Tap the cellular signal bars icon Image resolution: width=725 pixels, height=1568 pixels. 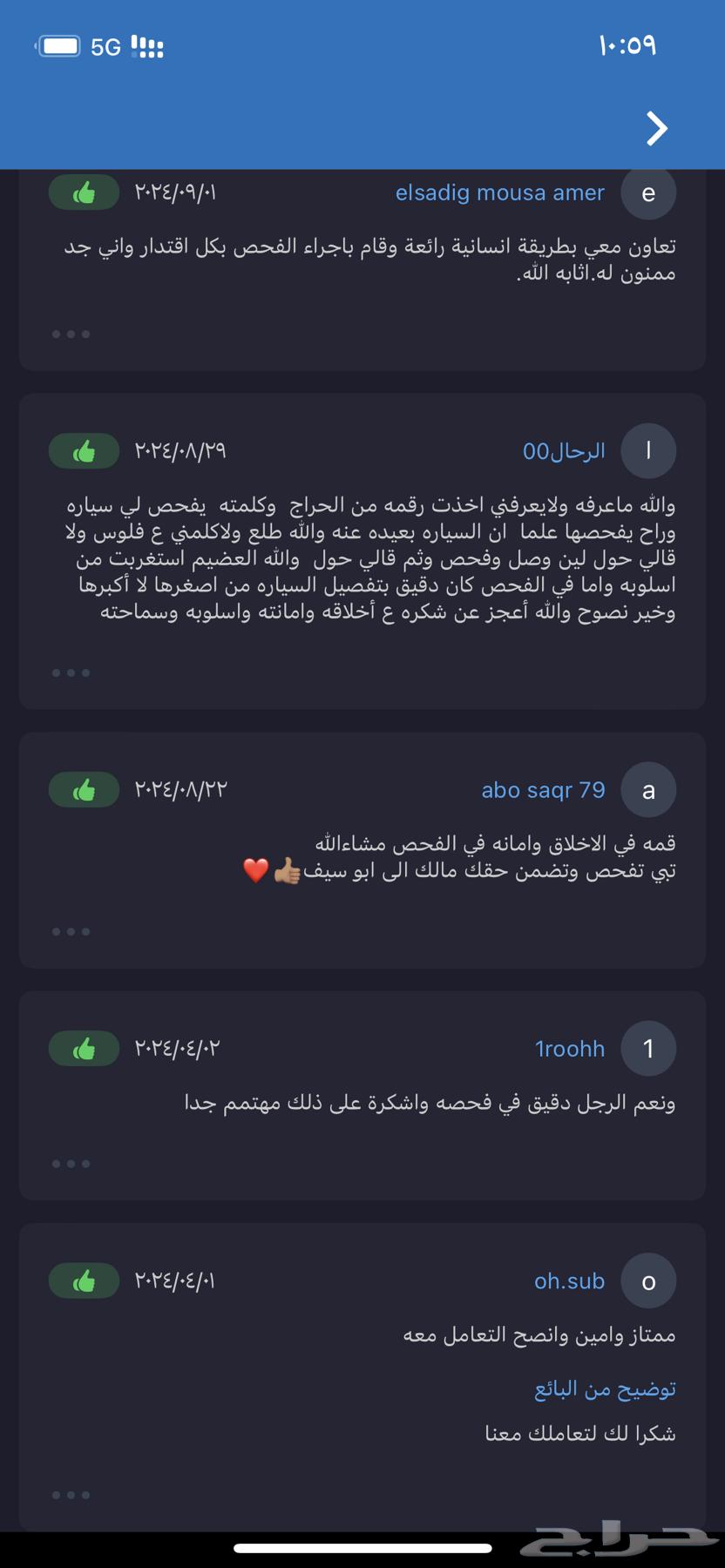coord(146,47)
